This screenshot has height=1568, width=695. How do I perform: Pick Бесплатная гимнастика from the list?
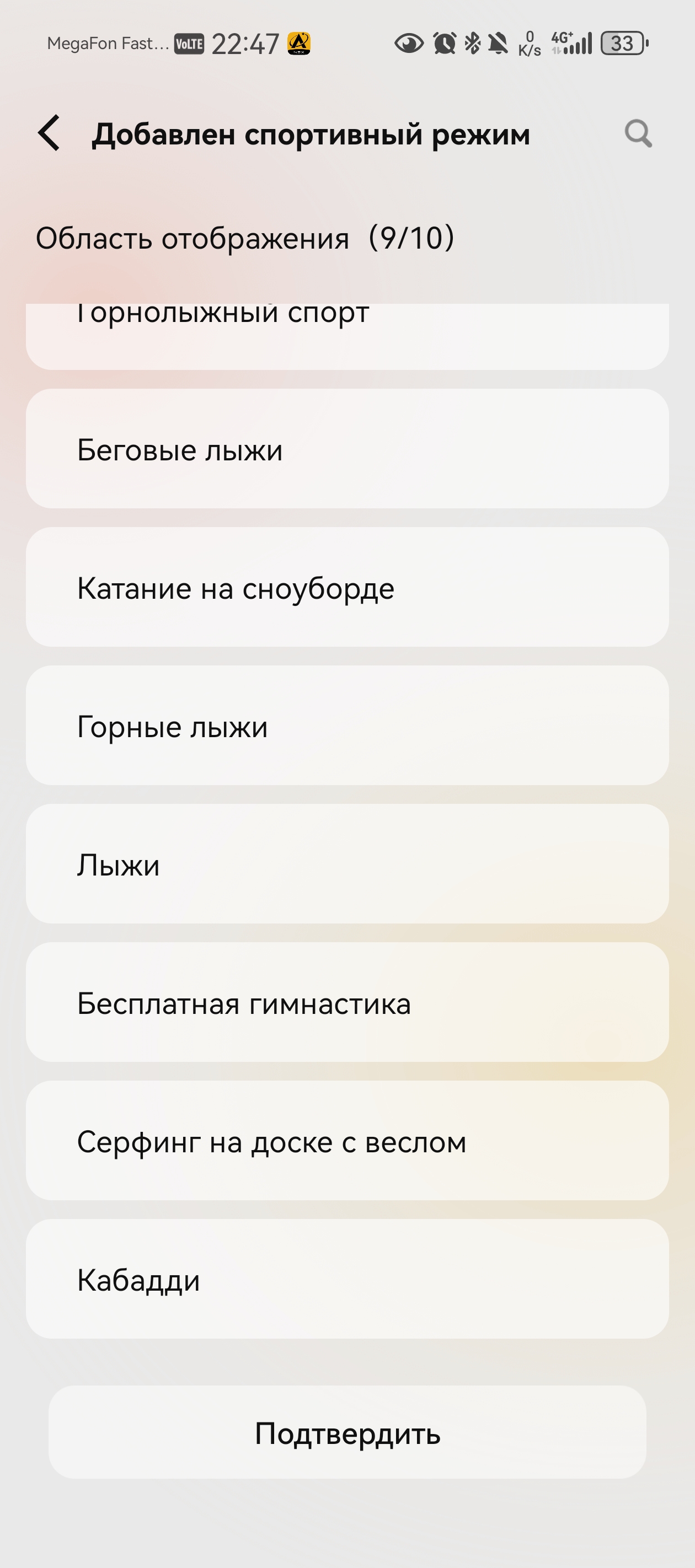click(x=346, y=1002)
